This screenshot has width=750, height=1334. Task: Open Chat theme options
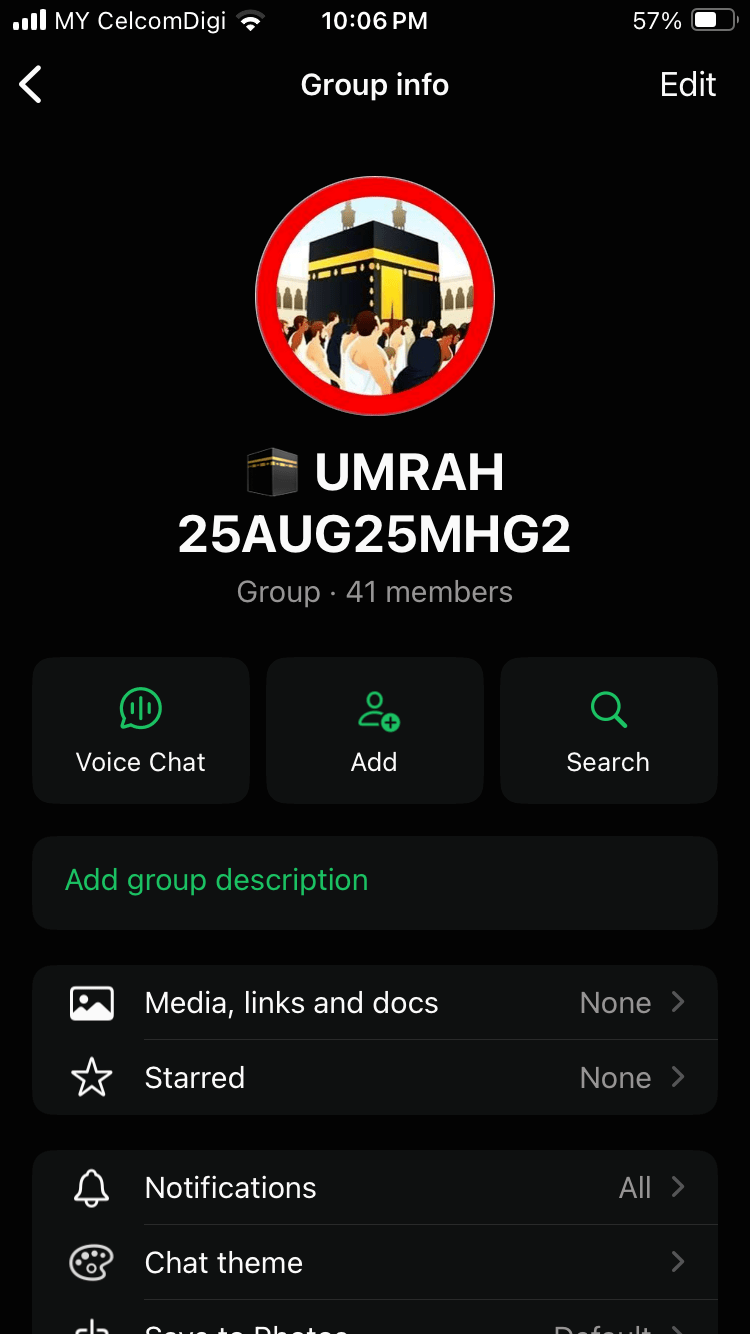click(x=375, y=1263)
